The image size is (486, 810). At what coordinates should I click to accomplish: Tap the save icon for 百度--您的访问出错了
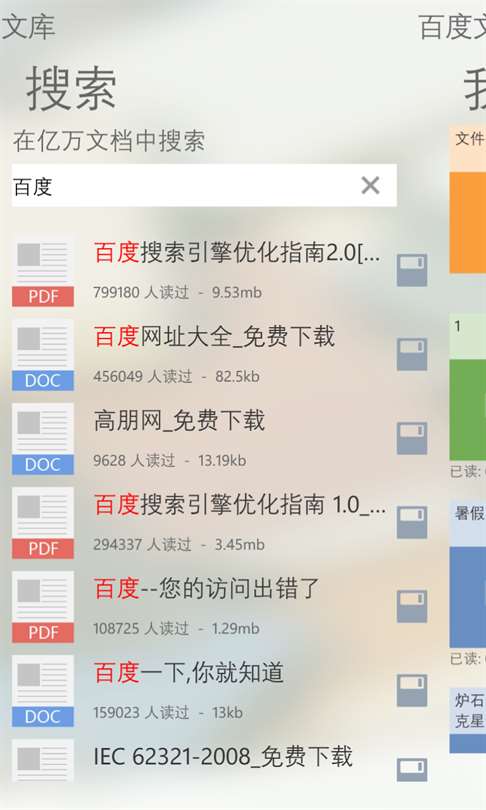(x=412, y=606)
